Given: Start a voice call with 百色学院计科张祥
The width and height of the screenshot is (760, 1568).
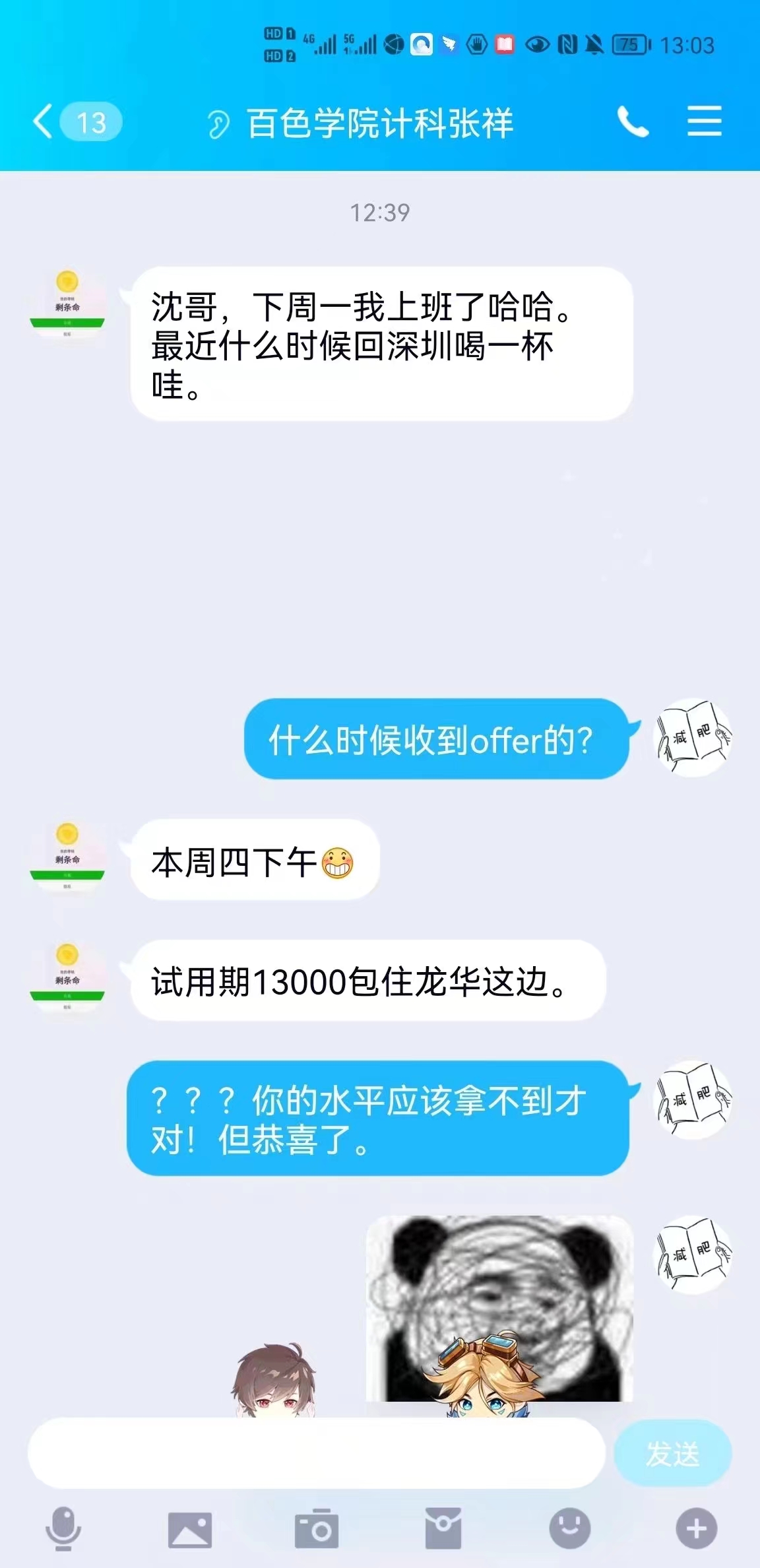Looking at the screenshot, I should coord(633,122).
